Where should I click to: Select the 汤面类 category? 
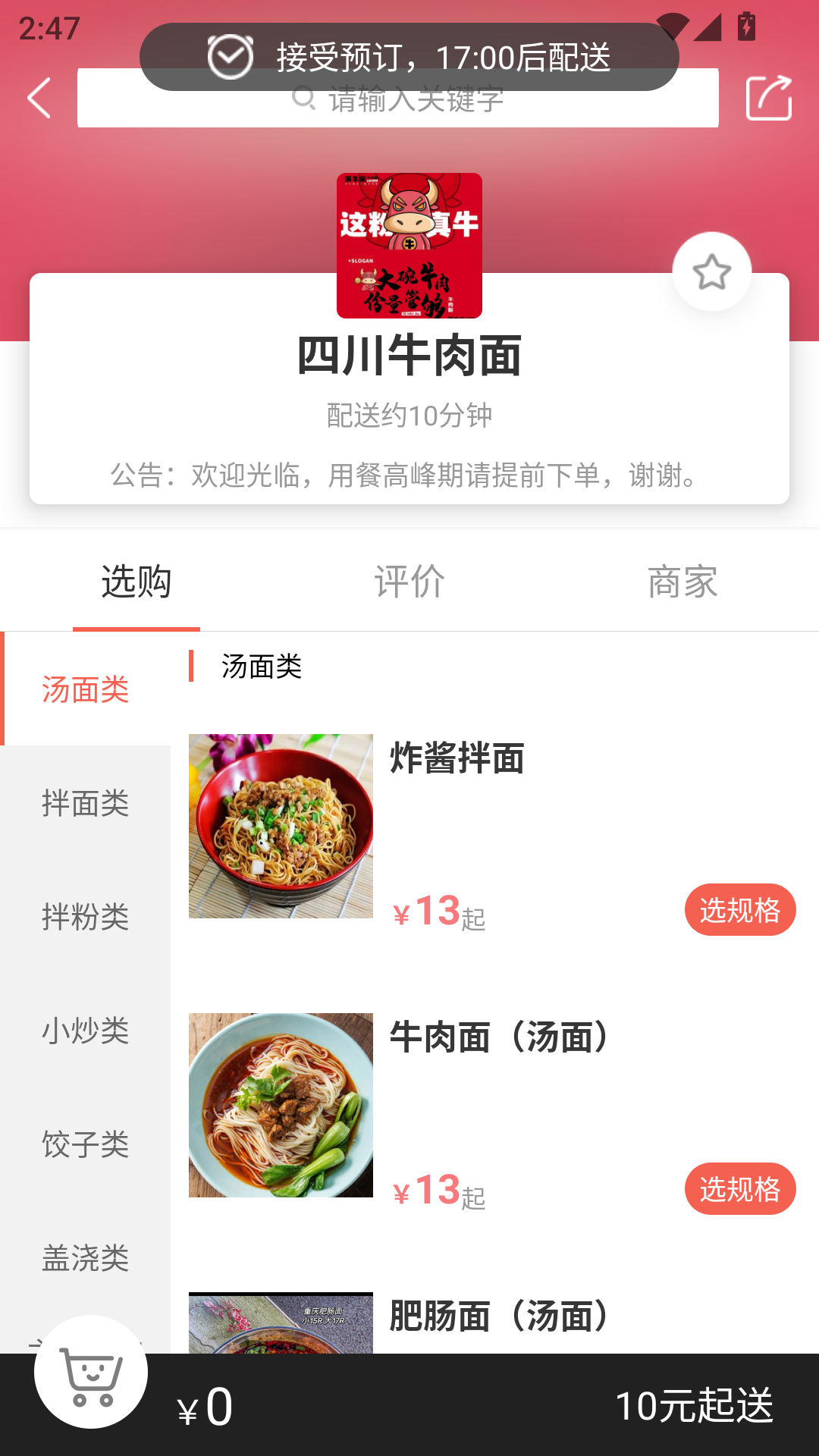click(86, 689)
